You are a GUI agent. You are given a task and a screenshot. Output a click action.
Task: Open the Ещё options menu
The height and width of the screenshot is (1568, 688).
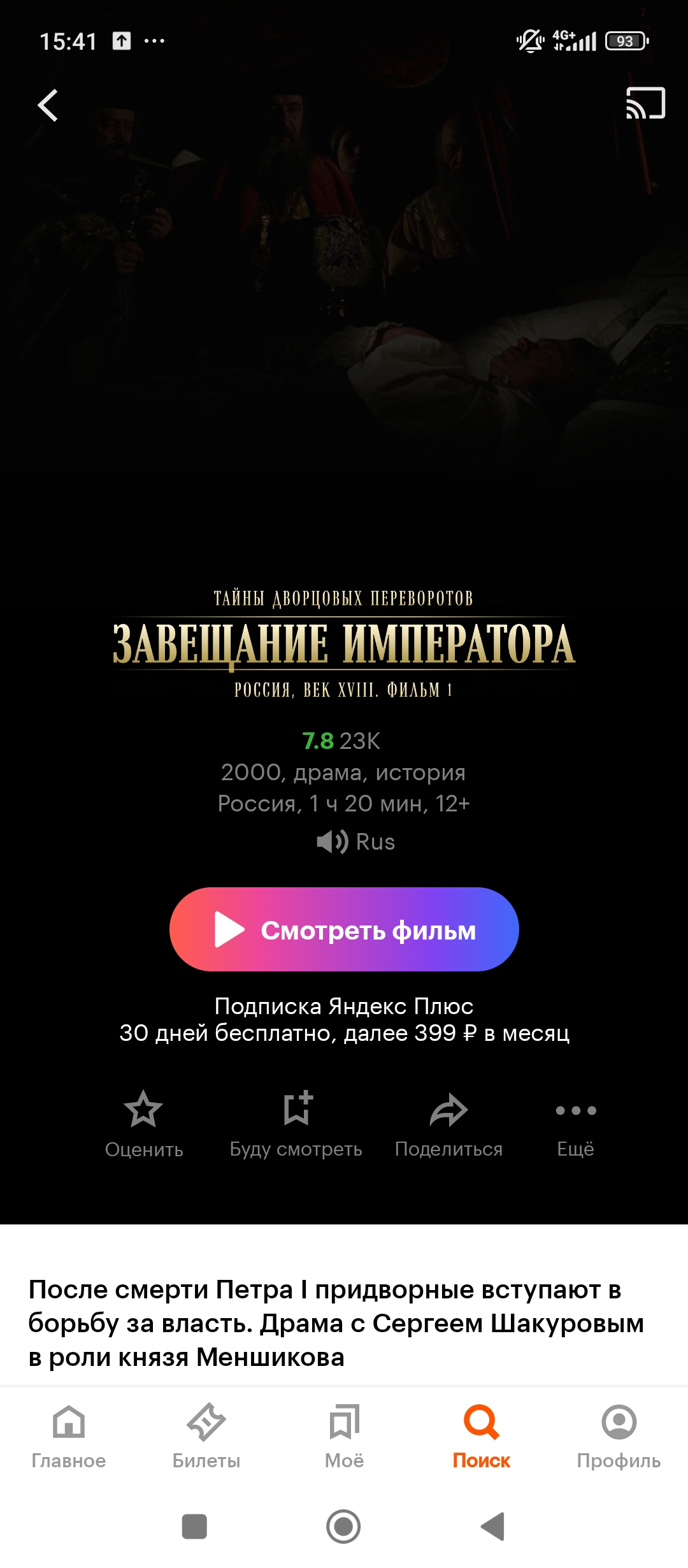(x=576, y=1124)
